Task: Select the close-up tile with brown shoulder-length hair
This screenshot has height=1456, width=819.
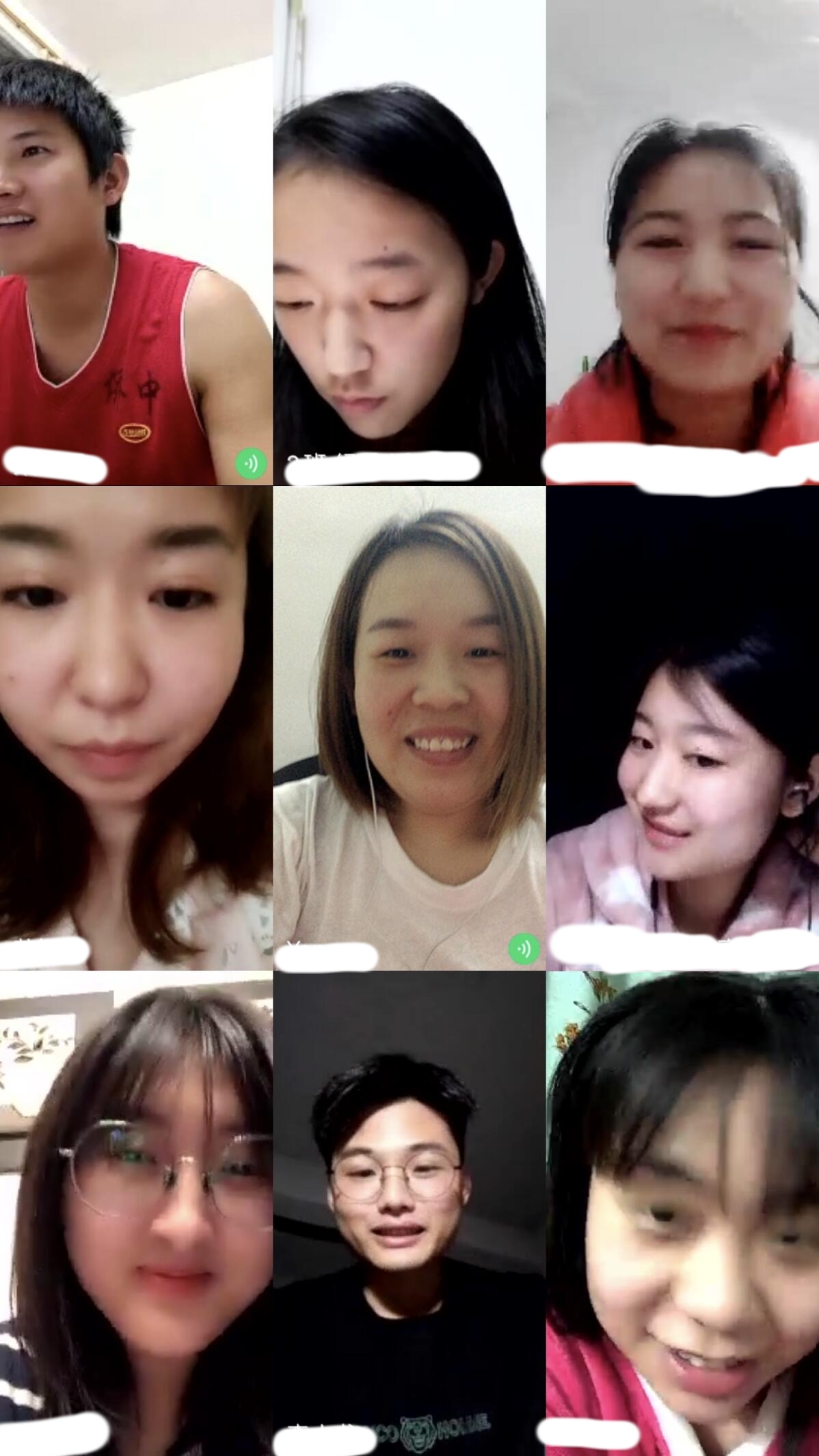Action: tap(136, 727)
